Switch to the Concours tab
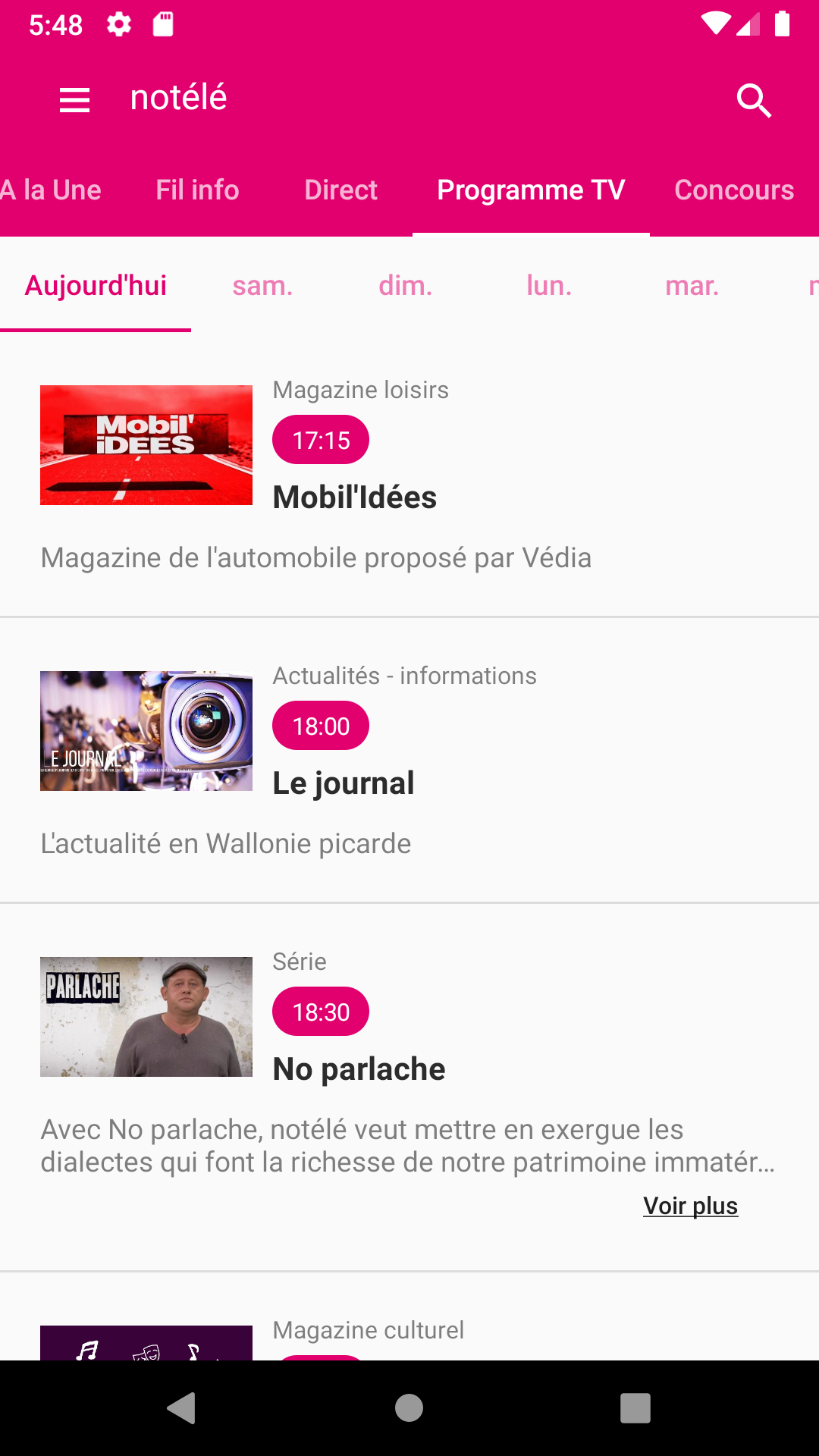Viewport: 819px width, 1456px height. (x=733, y=190)
